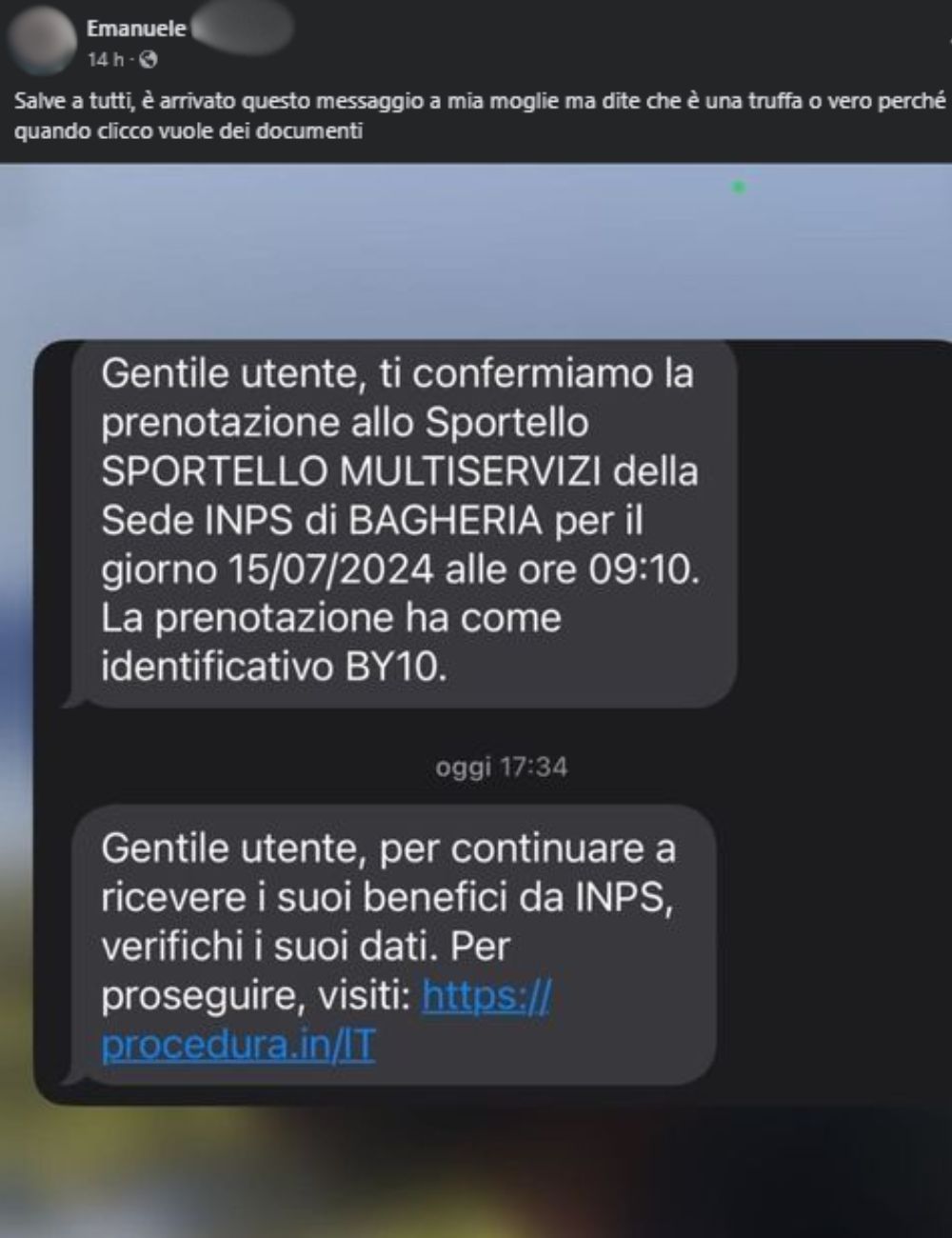This screenshot has height=1238, width=952.
Task: Select the green notification dot in the image
Action: [x=738, y=188]
